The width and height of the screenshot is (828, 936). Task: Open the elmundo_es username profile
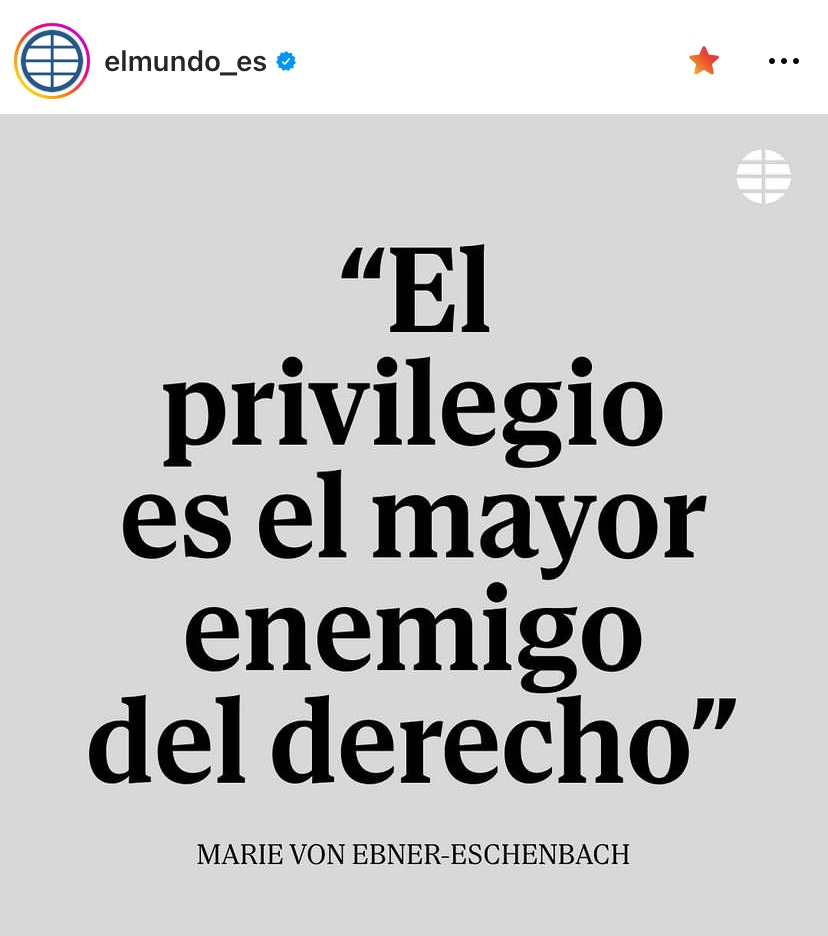pos(185,62)
